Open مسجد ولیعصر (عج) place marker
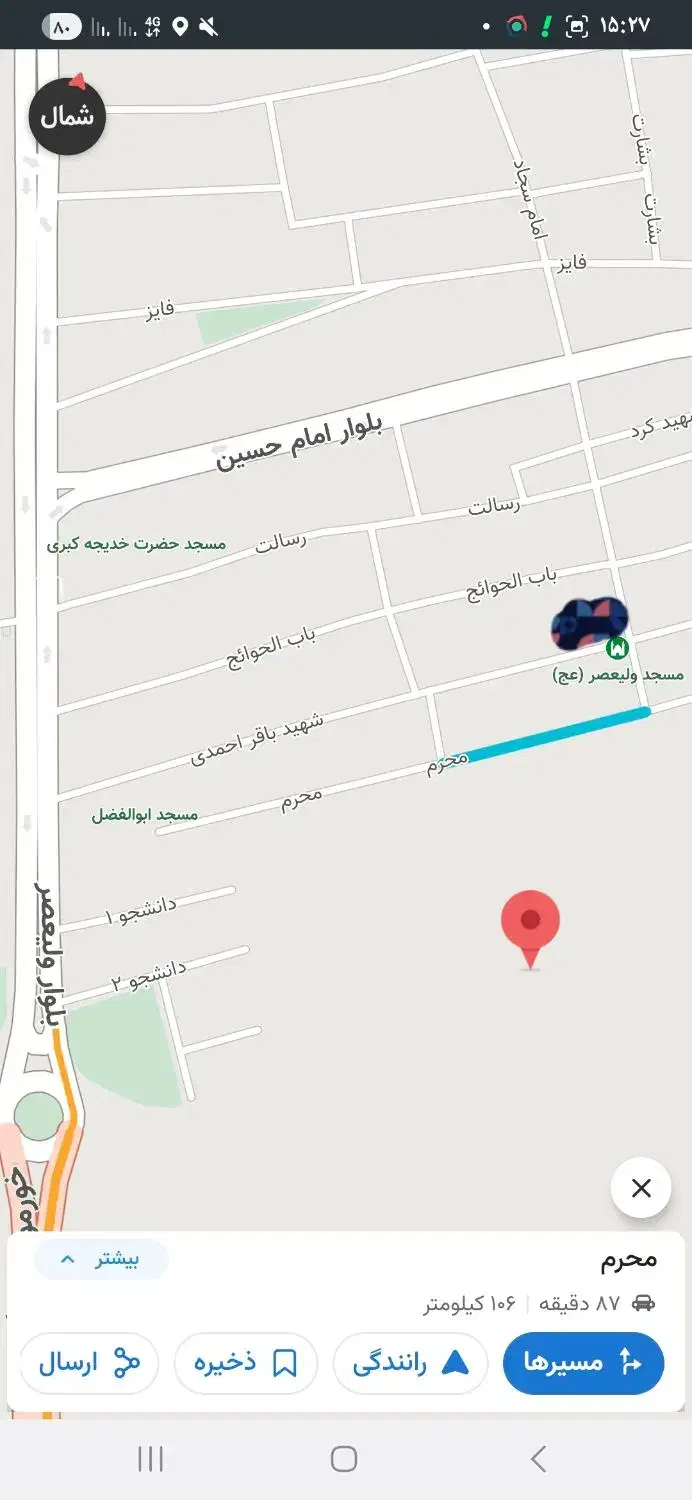Viewport: 692px width, 1500px height. [618, 649]
